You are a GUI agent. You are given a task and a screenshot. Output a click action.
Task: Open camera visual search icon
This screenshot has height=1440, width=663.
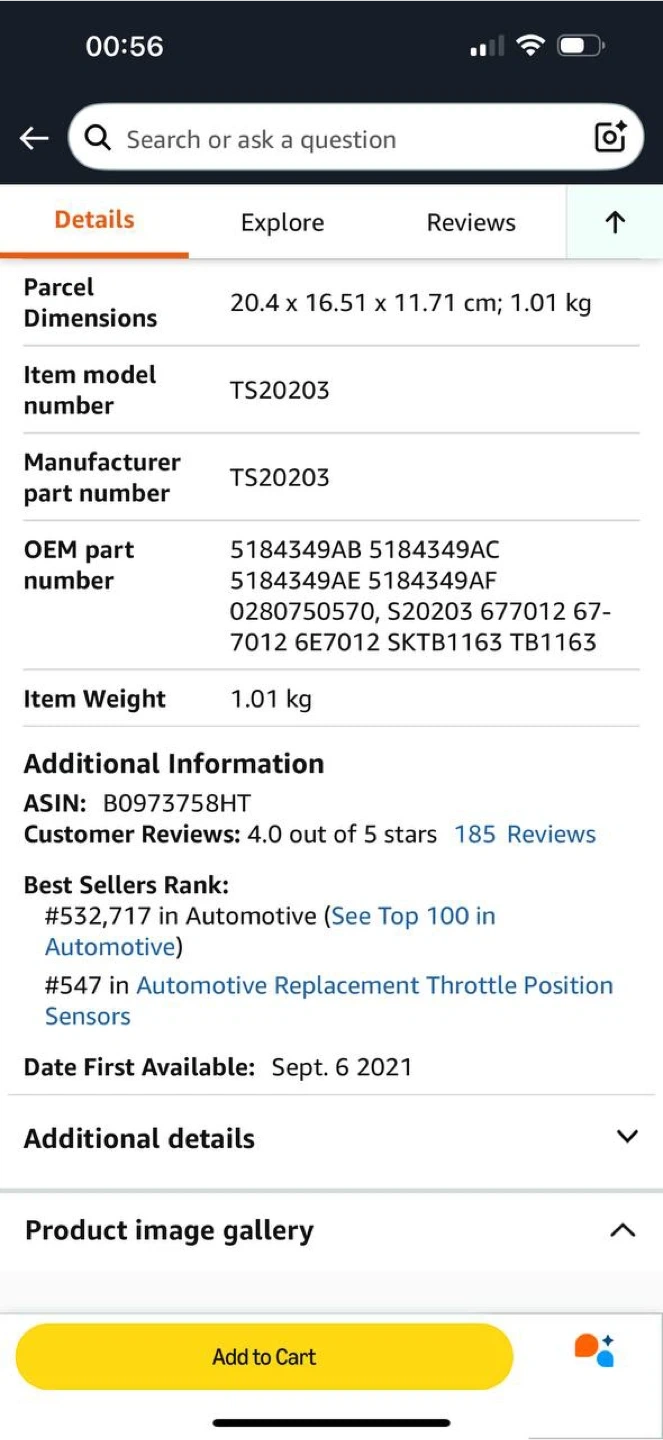pyautogui.click(x=610, y=137)
